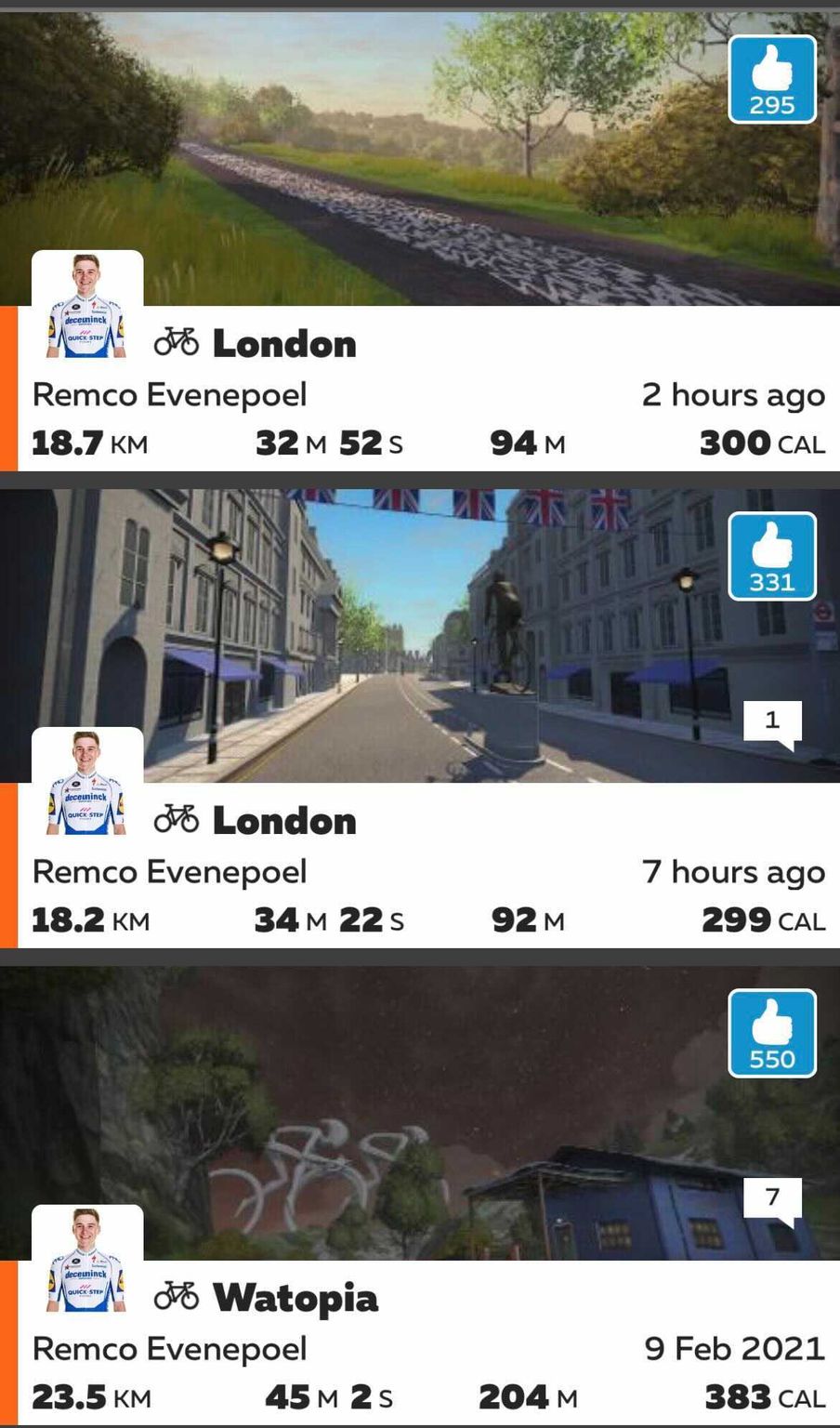The height and width of the screenshot is (1428, 840).
Task: Give Ride On to London ride with 295
Action: pos(771,79)
